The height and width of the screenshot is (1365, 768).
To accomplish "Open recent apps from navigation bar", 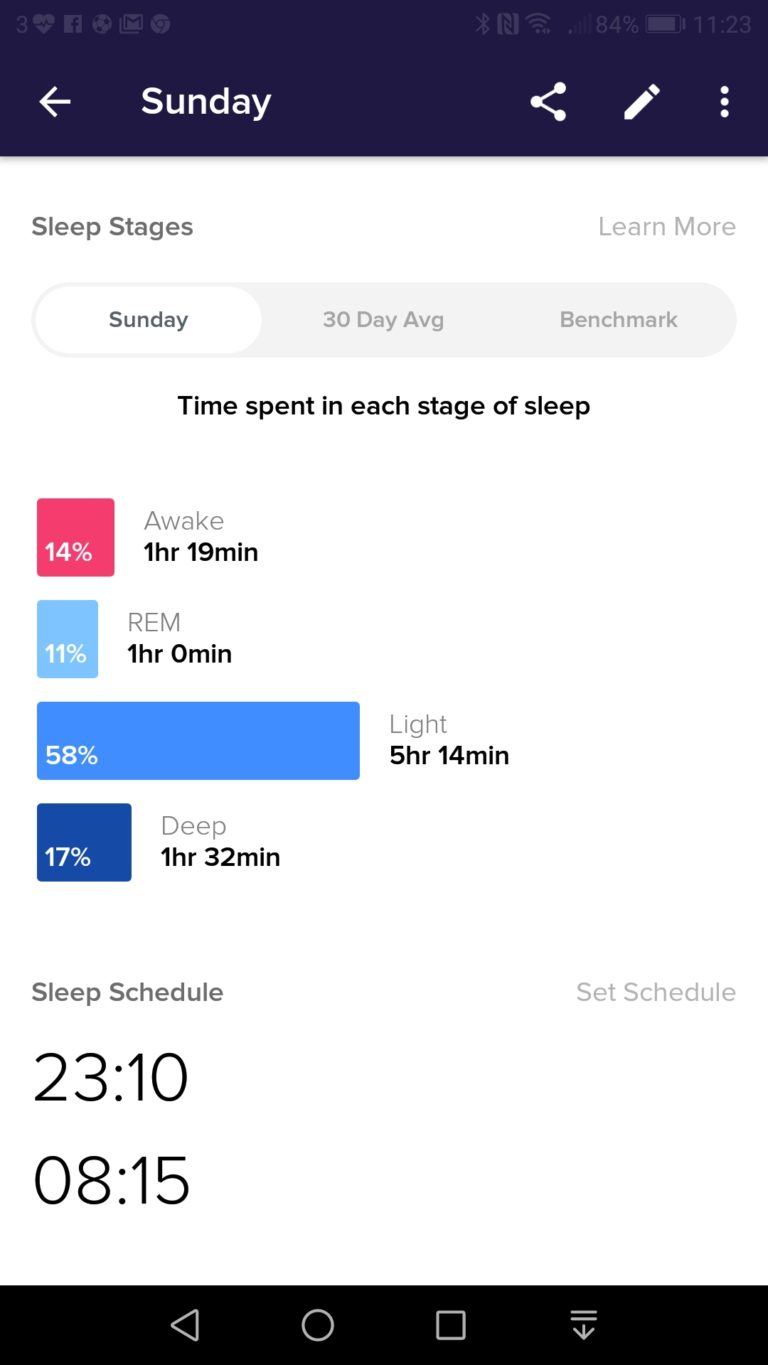I will pos(451,1325).
